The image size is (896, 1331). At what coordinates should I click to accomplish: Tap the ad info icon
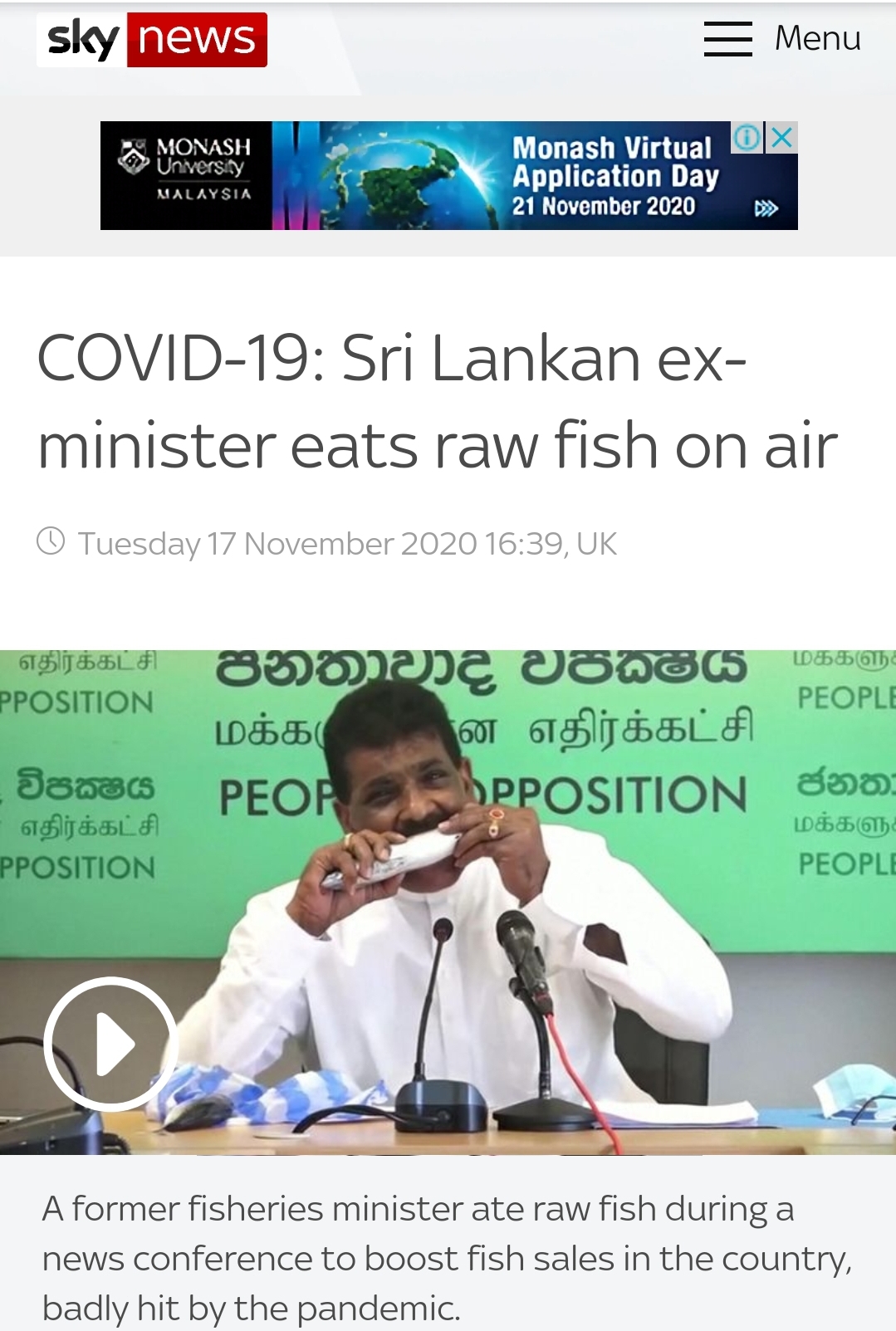pyautogui.click(x=747, y=137)
